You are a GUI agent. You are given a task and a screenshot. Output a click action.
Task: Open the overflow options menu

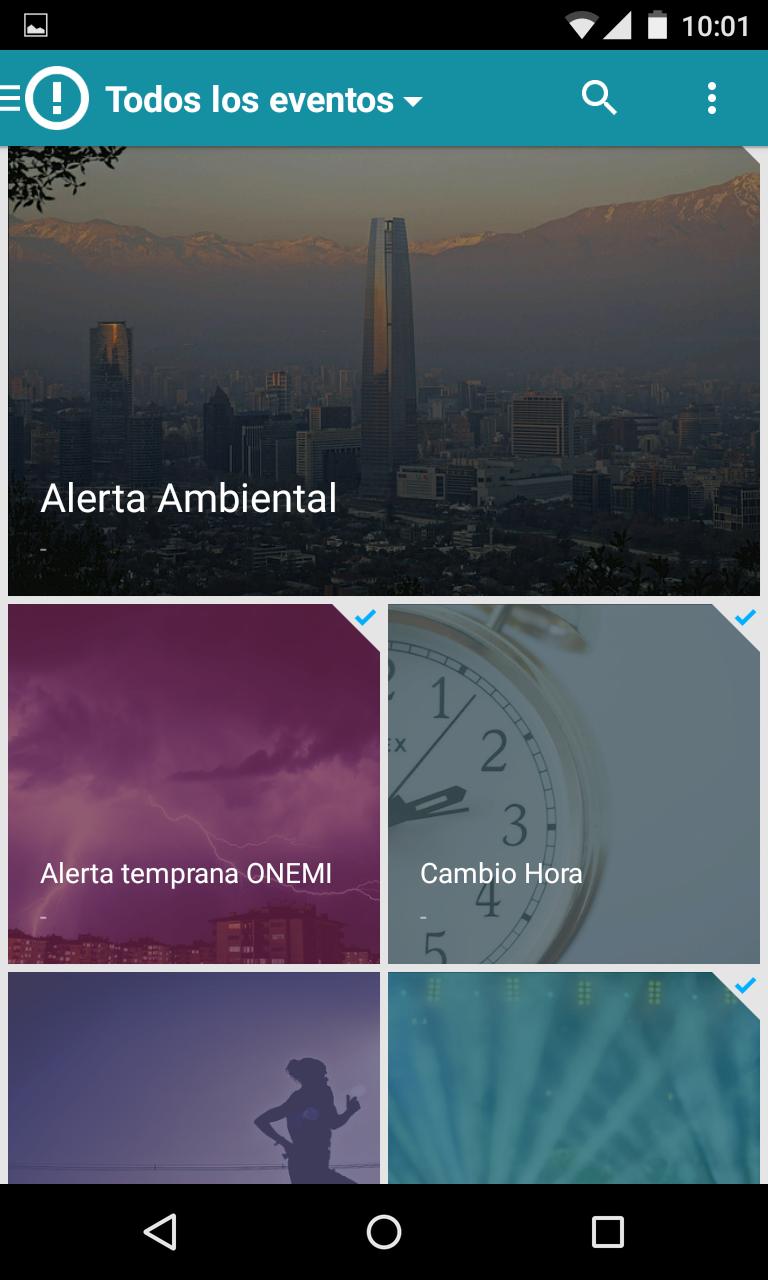711,97
